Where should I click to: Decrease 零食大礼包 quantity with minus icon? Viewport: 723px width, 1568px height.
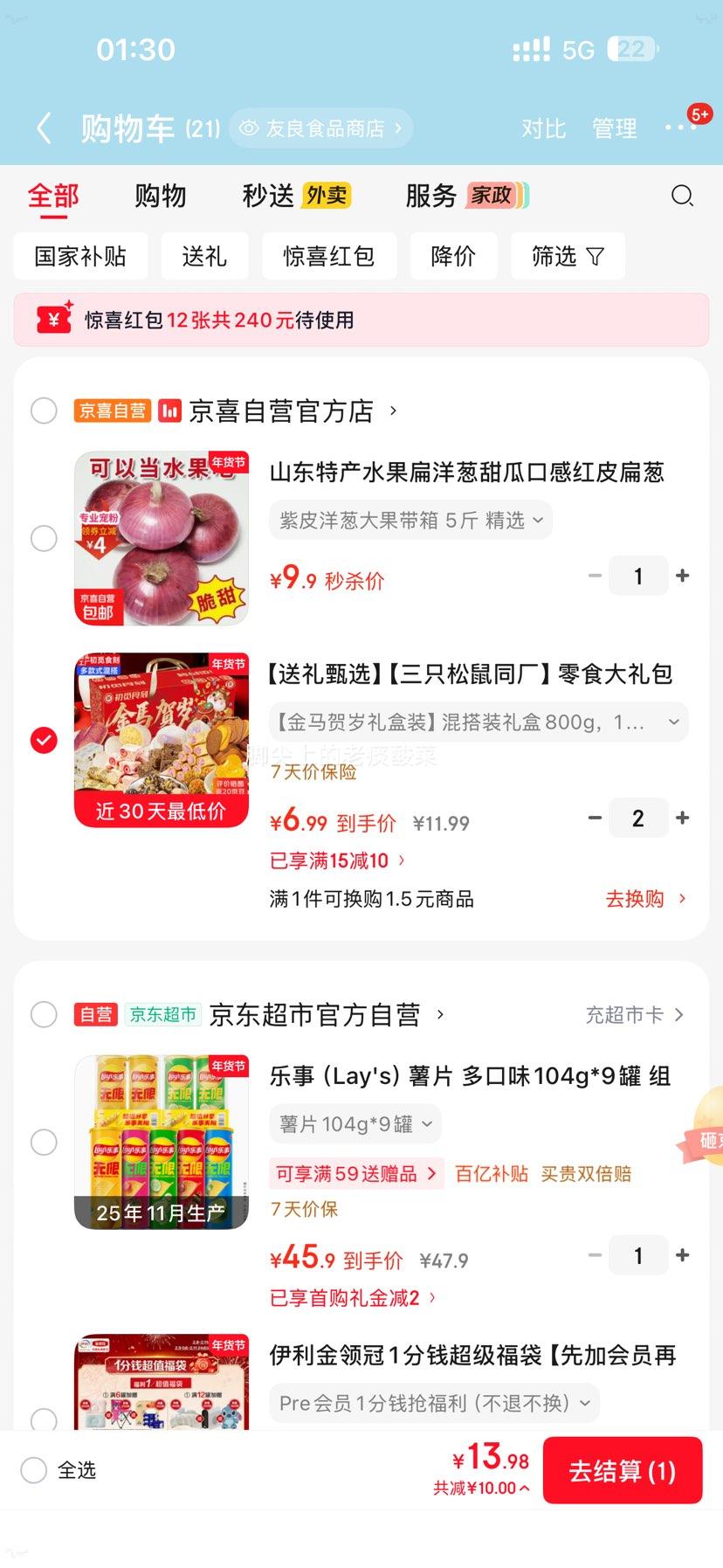595,818
